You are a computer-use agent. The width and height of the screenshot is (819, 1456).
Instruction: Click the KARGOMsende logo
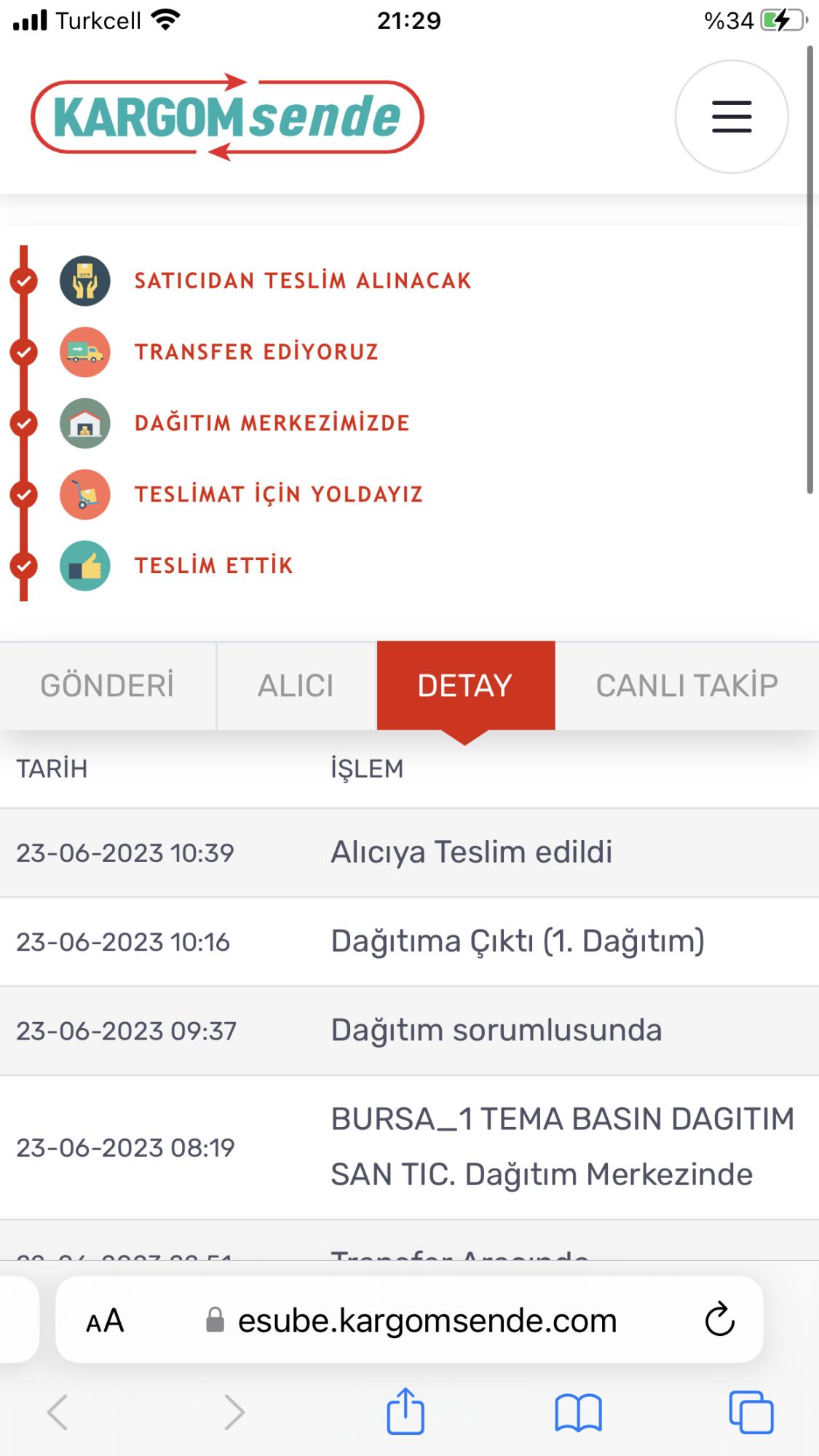226,116
